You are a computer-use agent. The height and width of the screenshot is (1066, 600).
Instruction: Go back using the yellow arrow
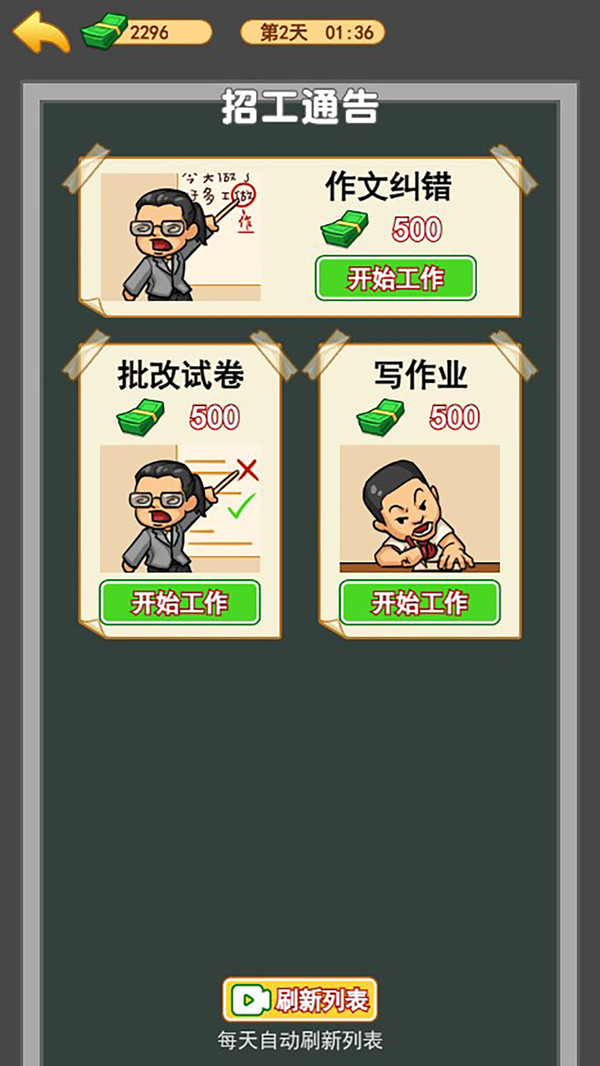40,32
